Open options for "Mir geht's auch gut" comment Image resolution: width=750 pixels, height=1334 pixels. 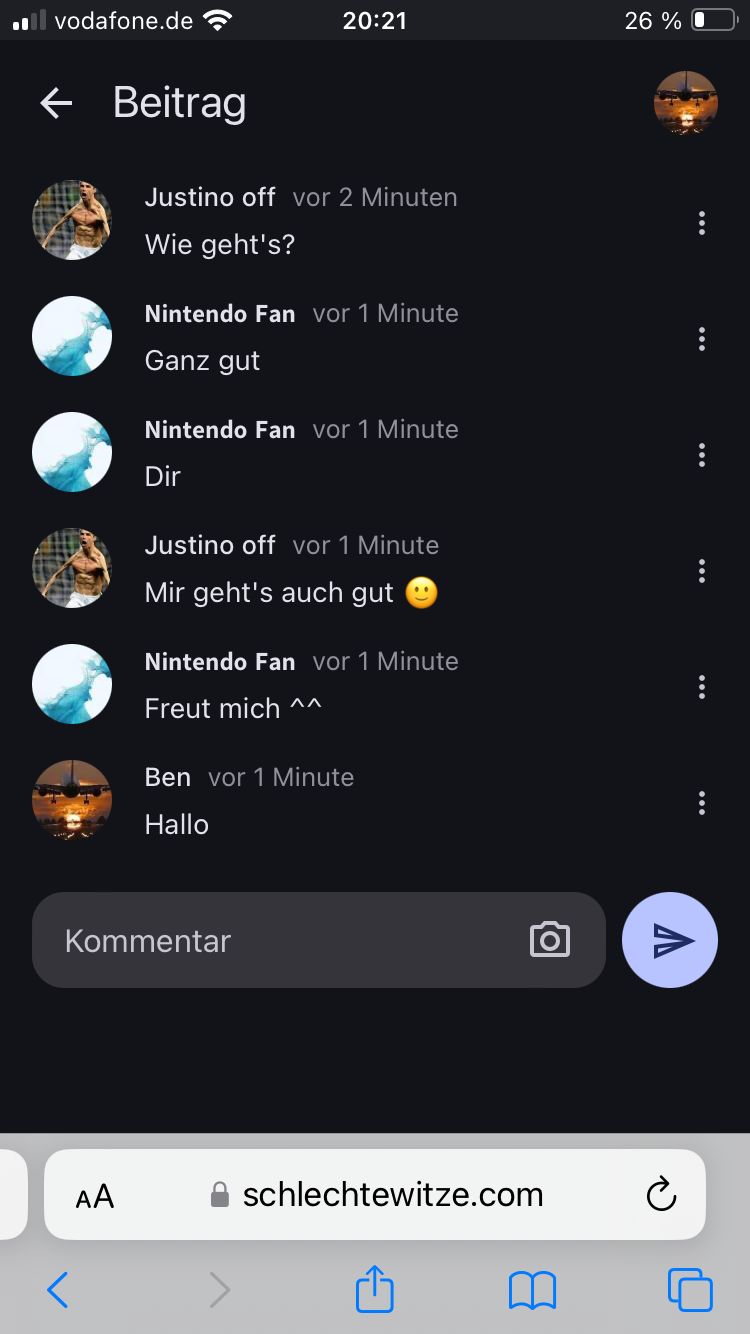pos(702,571)
